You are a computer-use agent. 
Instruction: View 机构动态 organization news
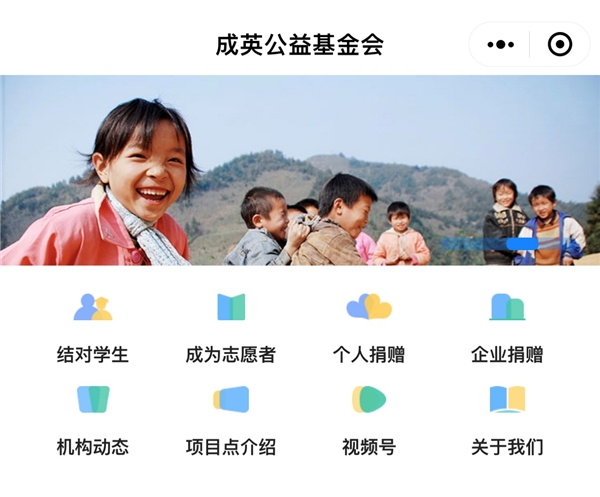[93, 419]
